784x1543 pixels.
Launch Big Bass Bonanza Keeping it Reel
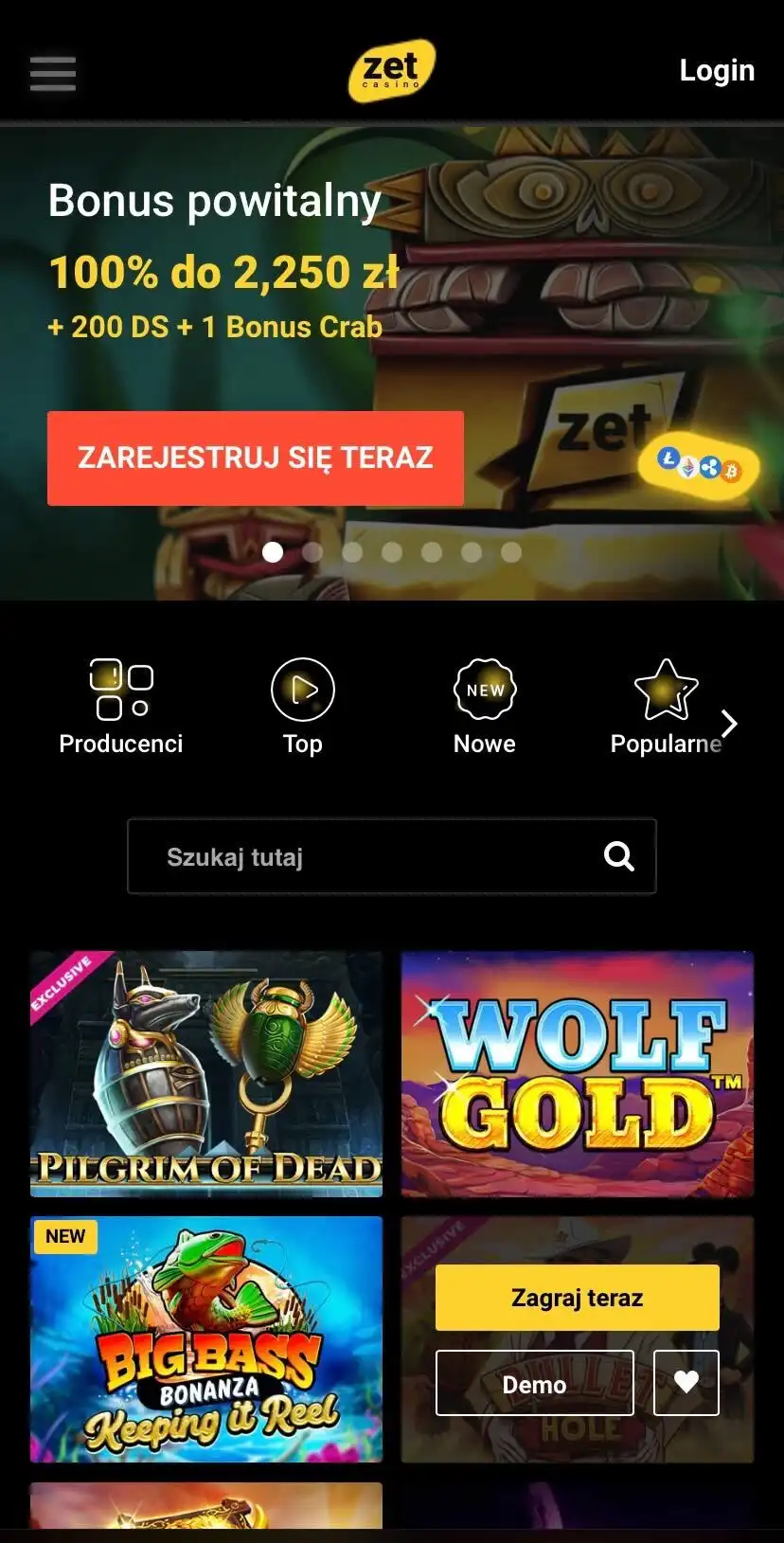pos(206,1338)
